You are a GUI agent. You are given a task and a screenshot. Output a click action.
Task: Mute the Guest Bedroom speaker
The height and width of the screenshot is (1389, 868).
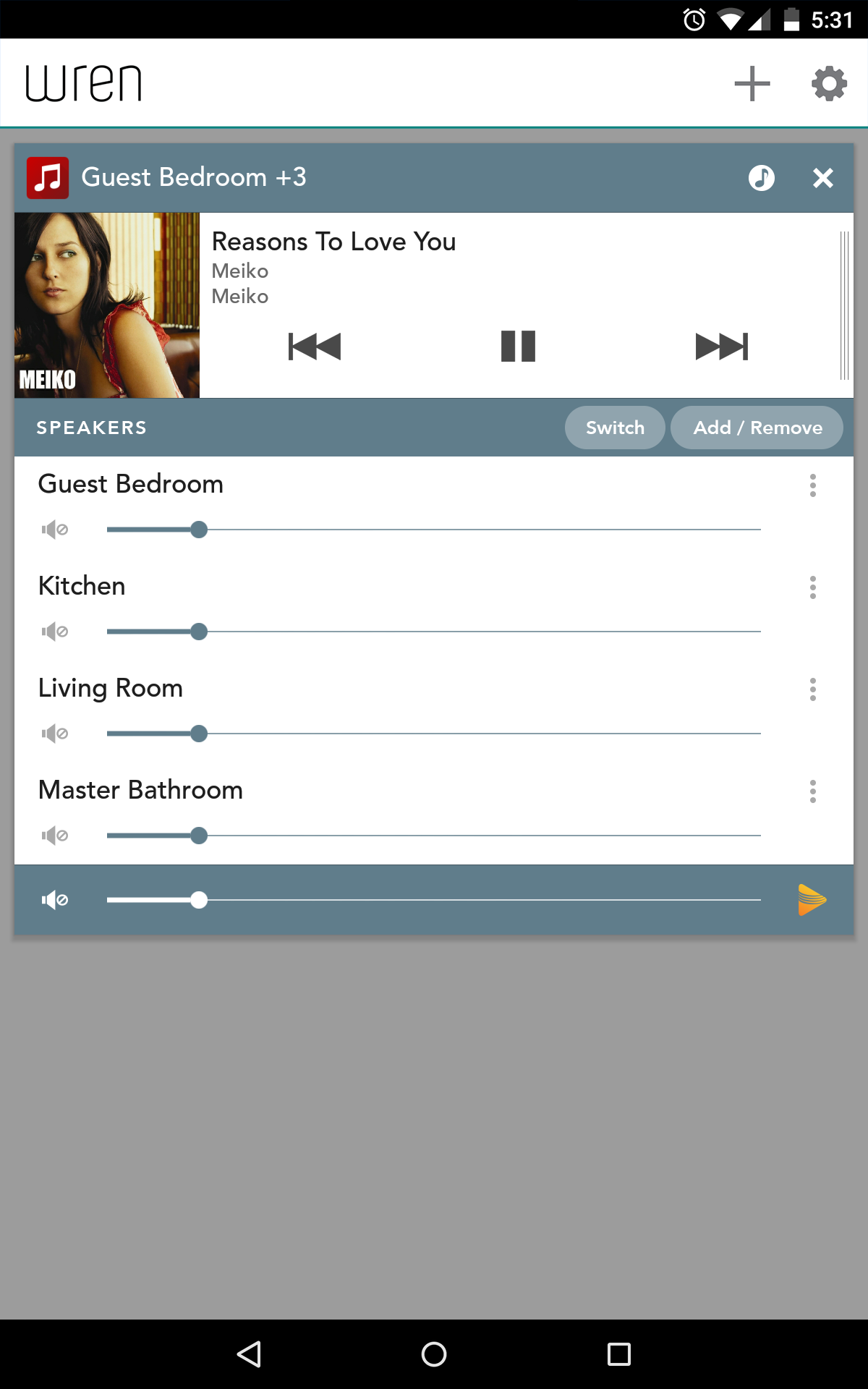coord(55,529)
